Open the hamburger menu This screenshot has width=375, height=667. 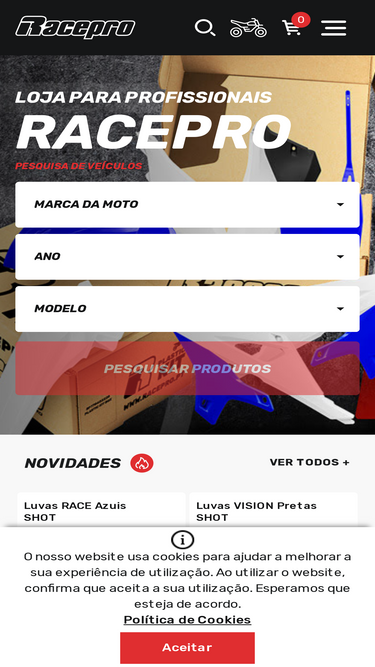click(334, 28)
